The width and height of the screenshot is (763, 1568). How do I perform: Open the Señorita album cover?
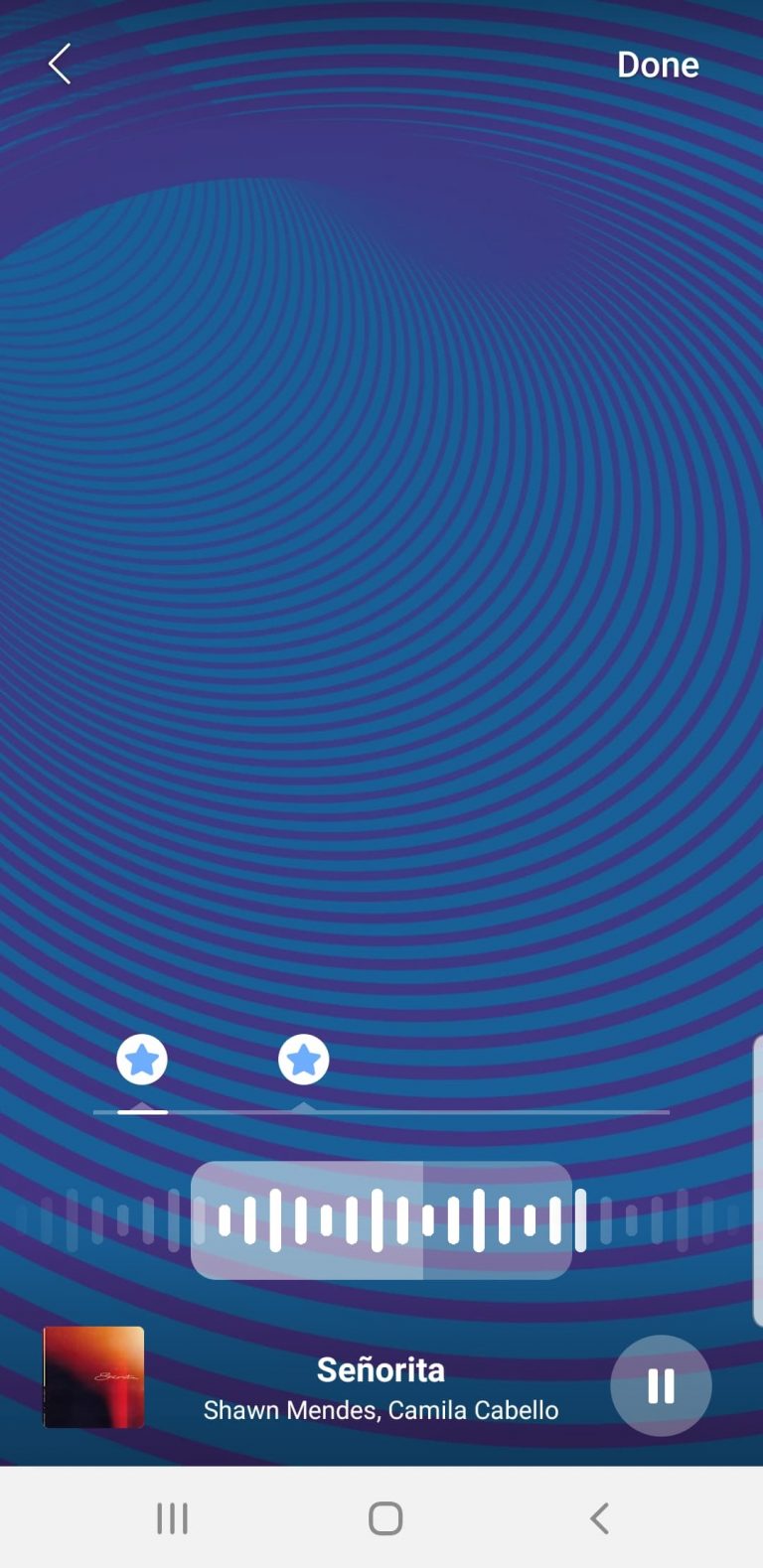(93, 1376)
